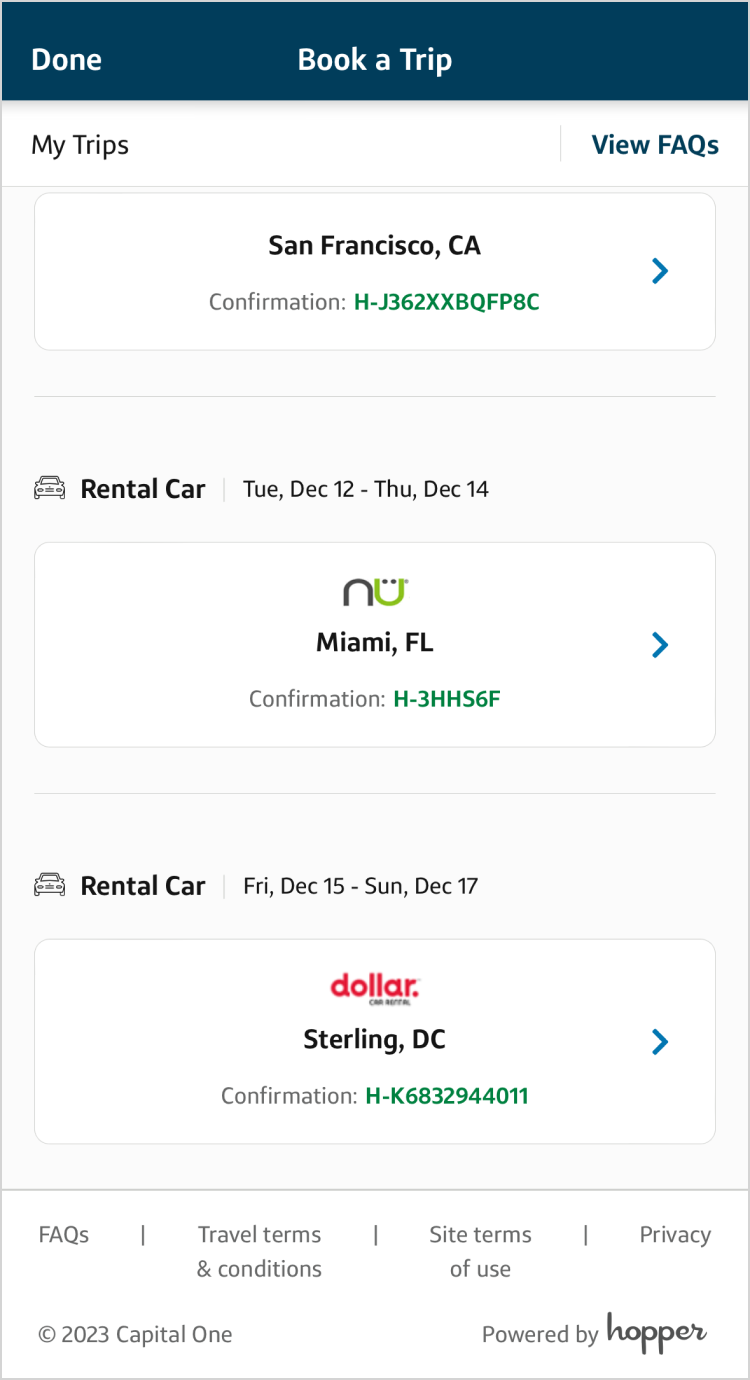750x1380 pixels.
Task: Switch to the My Trips section
Action: coord(80,144)
